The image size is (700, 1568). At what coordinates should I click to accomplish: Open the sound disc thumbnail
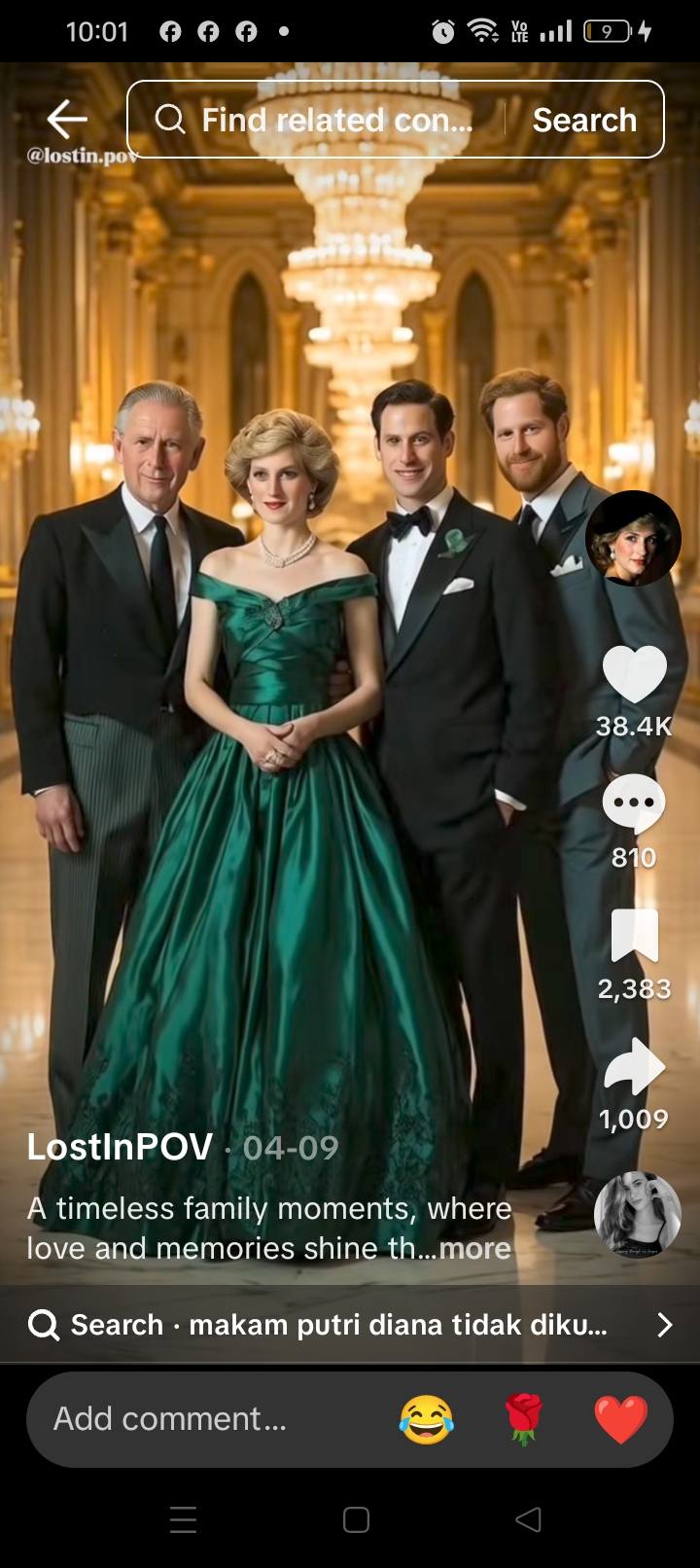[637, 1215]
